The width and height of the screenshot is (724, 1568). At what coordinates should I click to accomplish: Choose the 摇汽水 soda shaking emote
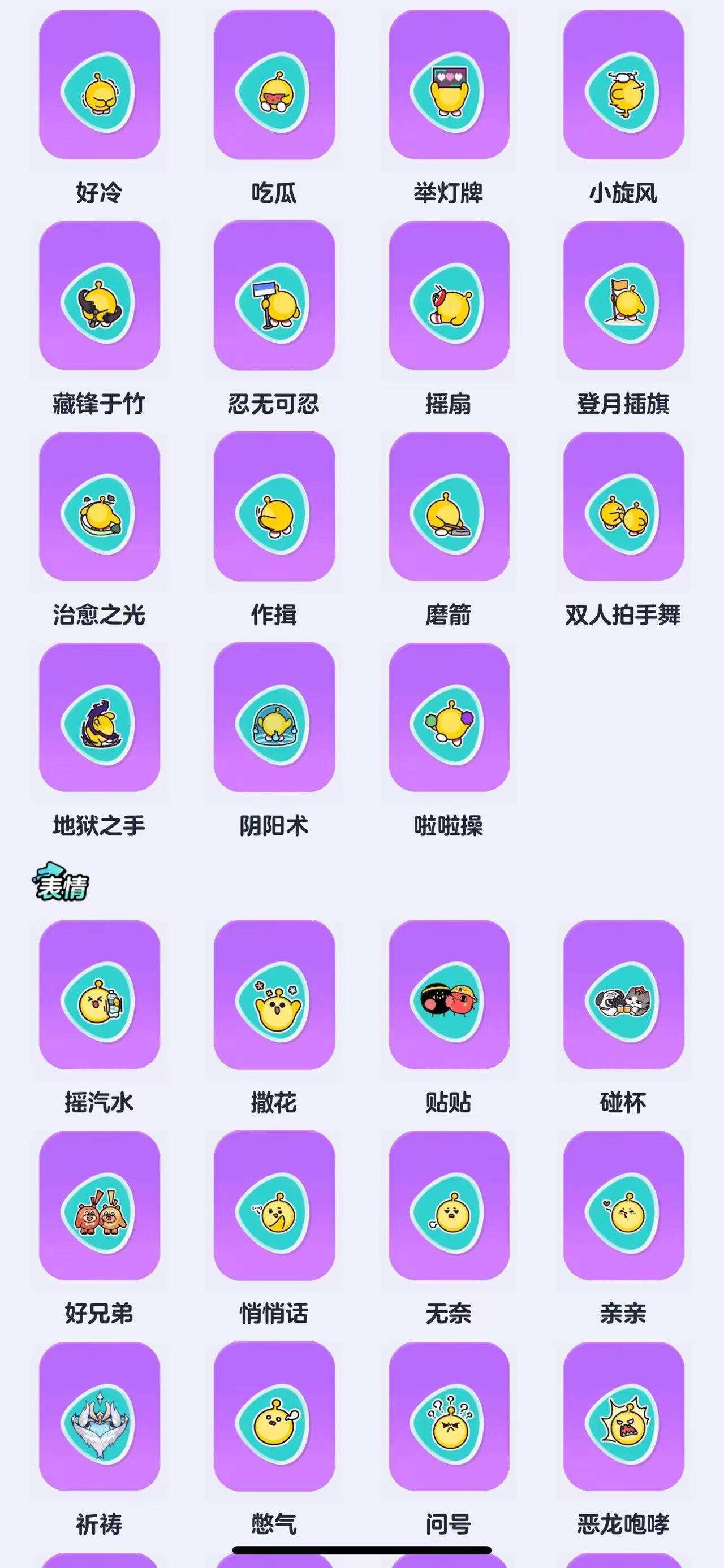click(98, 1004)
